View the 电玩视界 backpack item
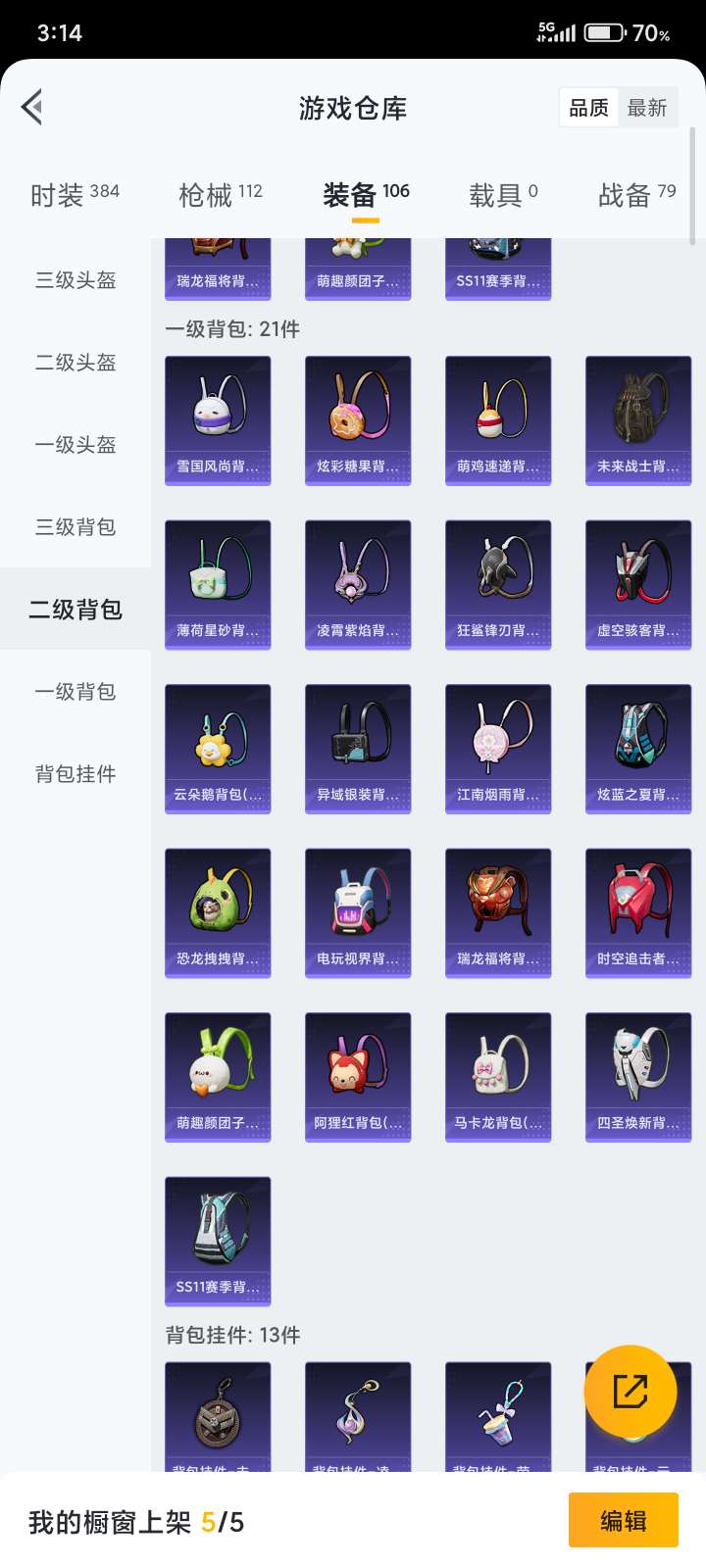 point(358,913)
